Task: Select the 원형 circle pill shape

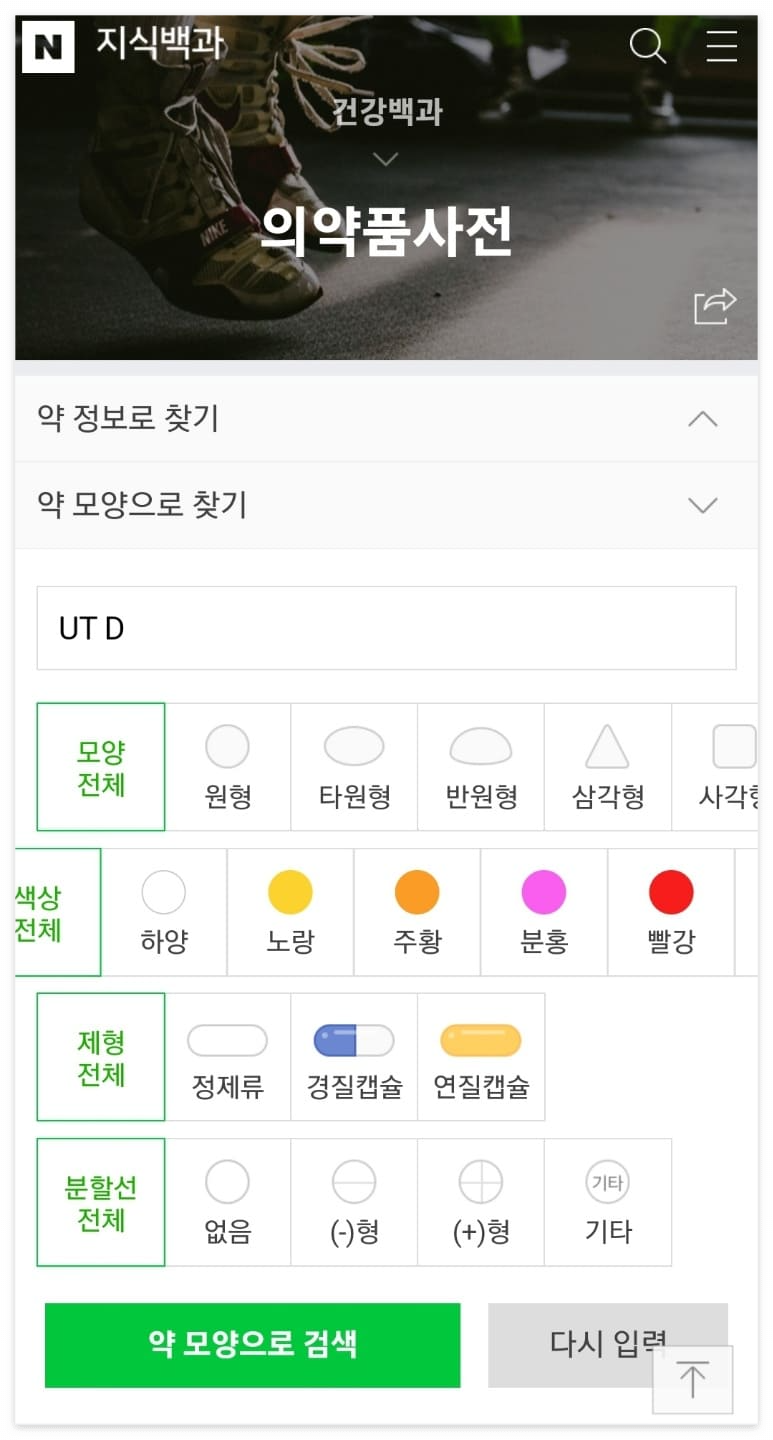Action: pos(227,765)
